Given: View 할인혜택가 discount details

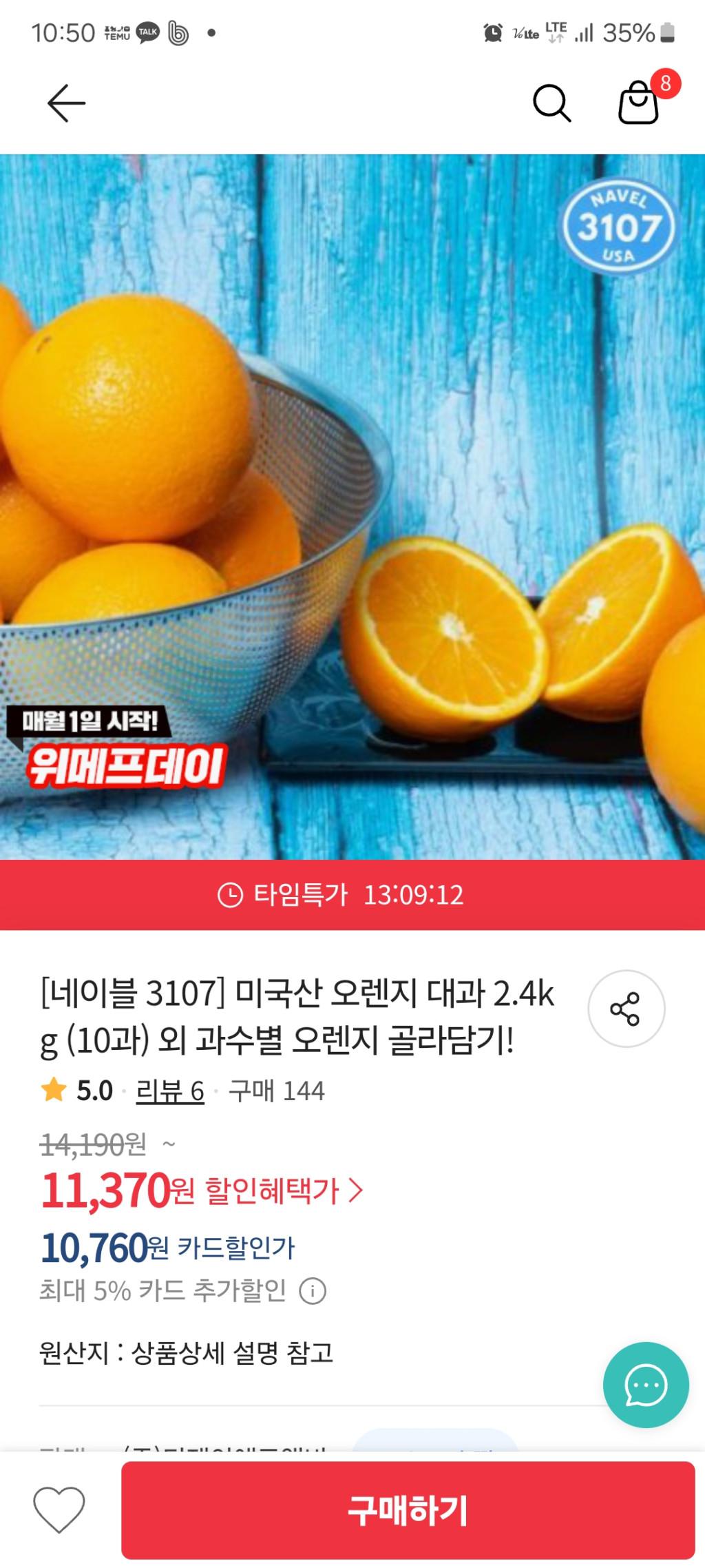Looking at the screenshot, I should (x=284, y=1190).
